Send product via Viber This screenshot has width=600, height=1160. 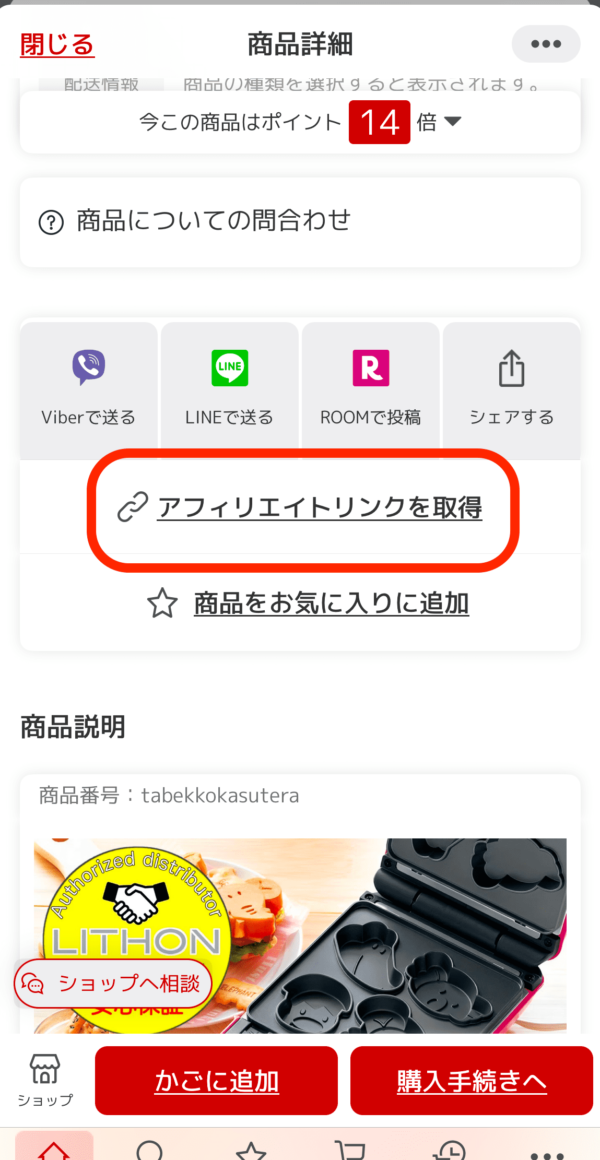pos(89,388)
